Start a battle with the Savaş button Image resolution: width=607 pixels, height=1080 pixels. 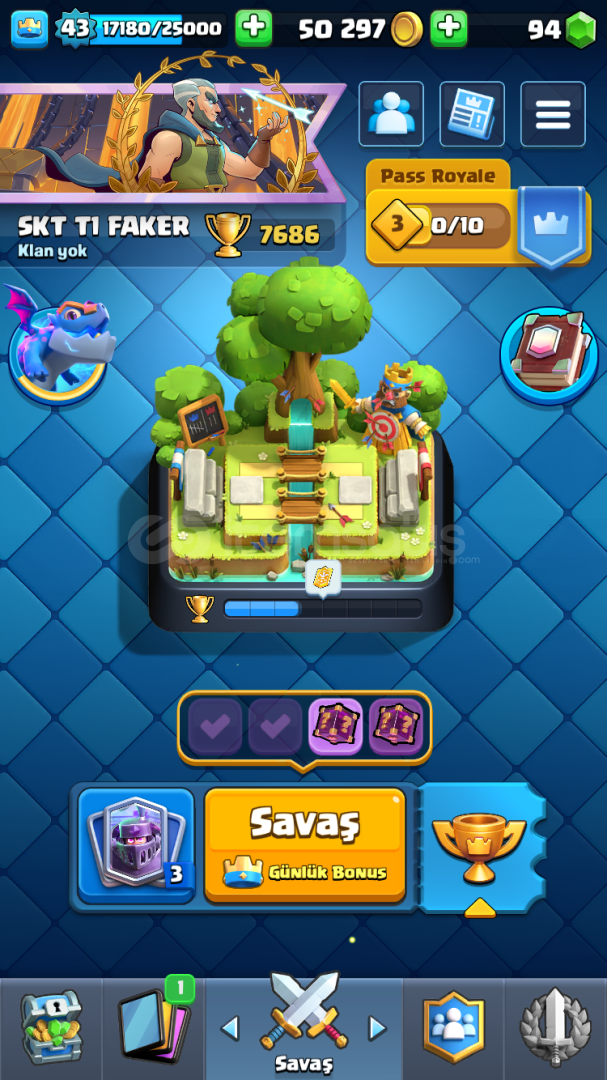(x=305, y=845)
